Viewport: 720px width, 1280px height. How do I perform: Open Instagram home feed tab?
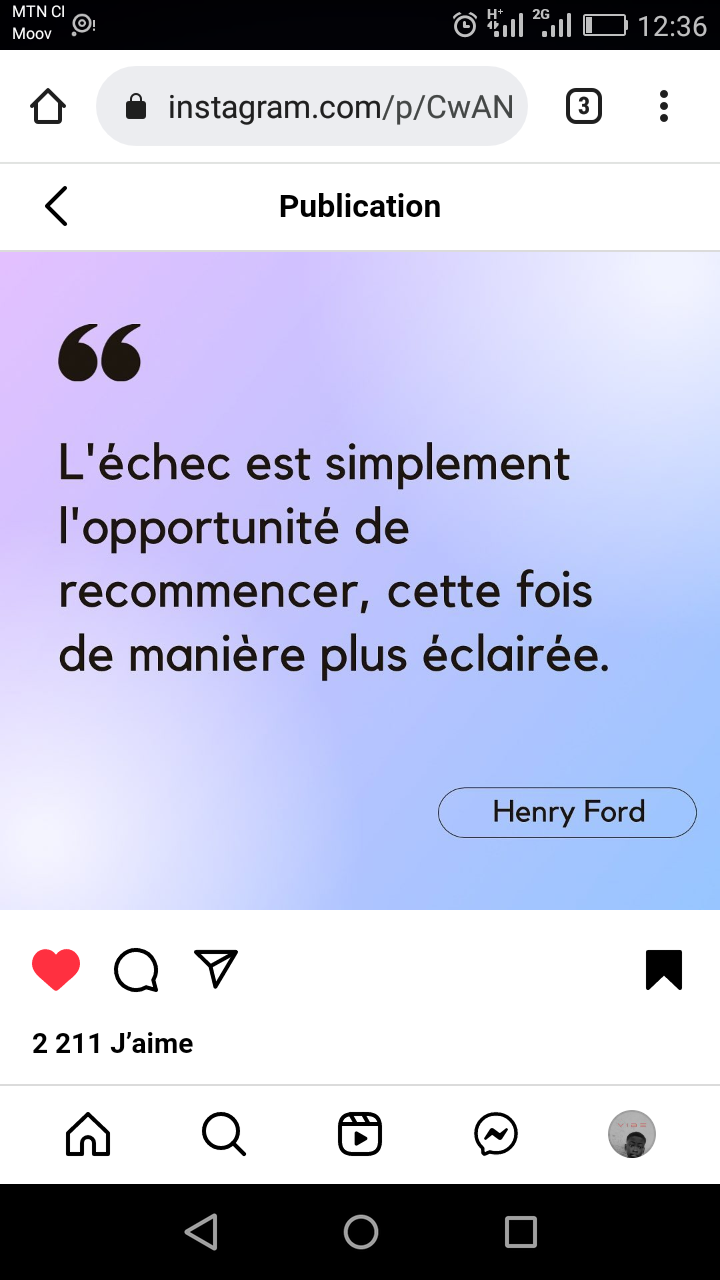[x=88, y=1134]
